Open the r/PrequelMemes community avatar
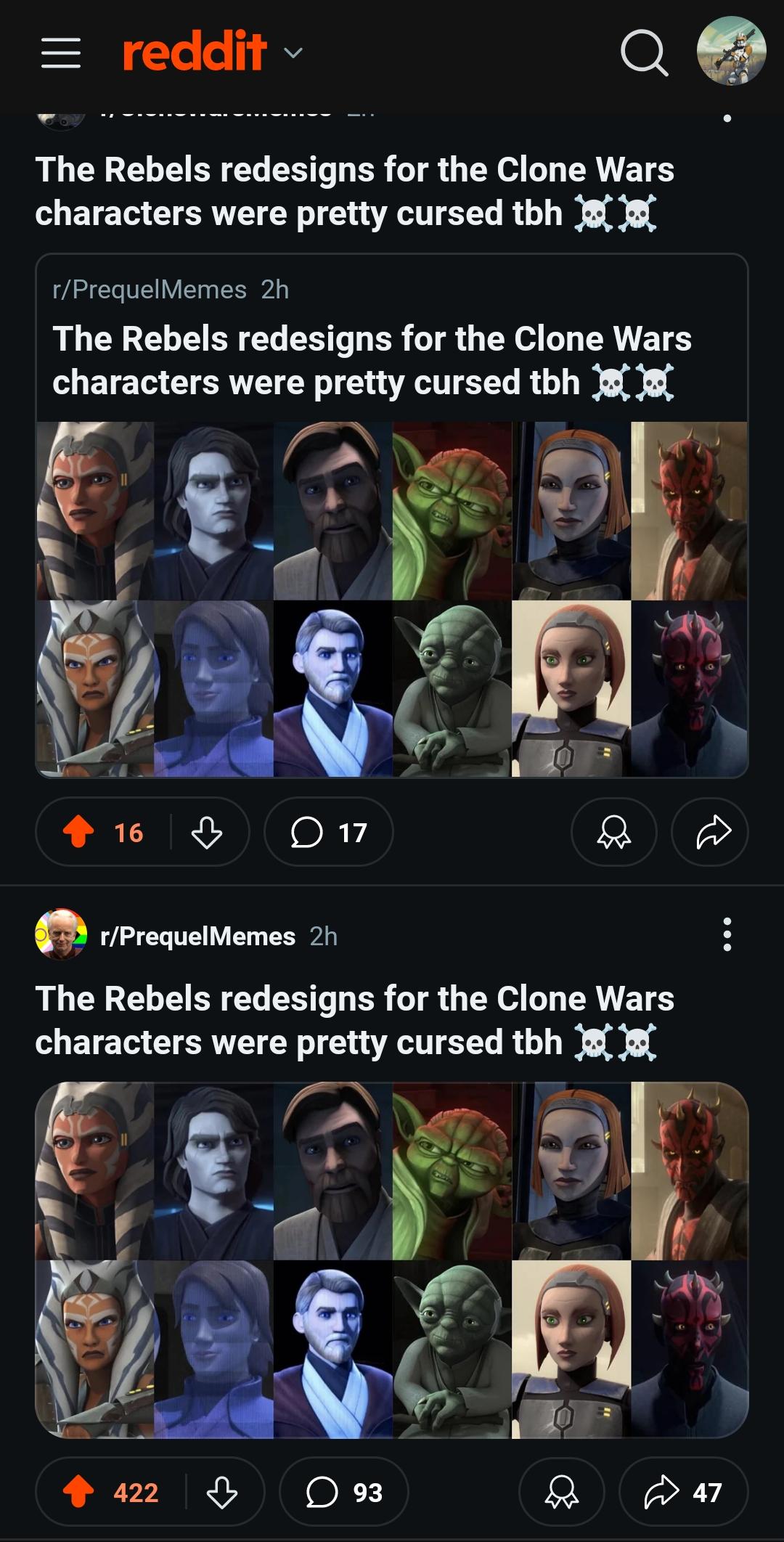The width and height of the screenshot is (784, 1542). pos(61,934)
